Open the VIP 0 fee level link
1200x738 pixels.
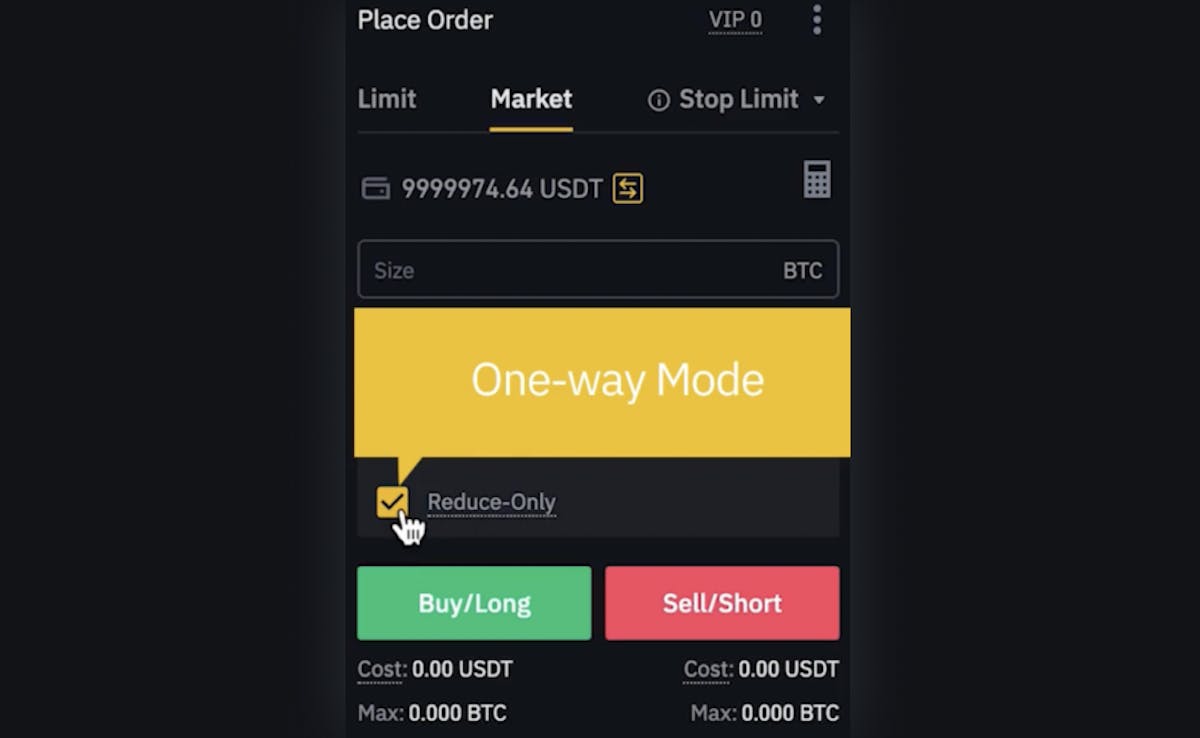point(735,20)
